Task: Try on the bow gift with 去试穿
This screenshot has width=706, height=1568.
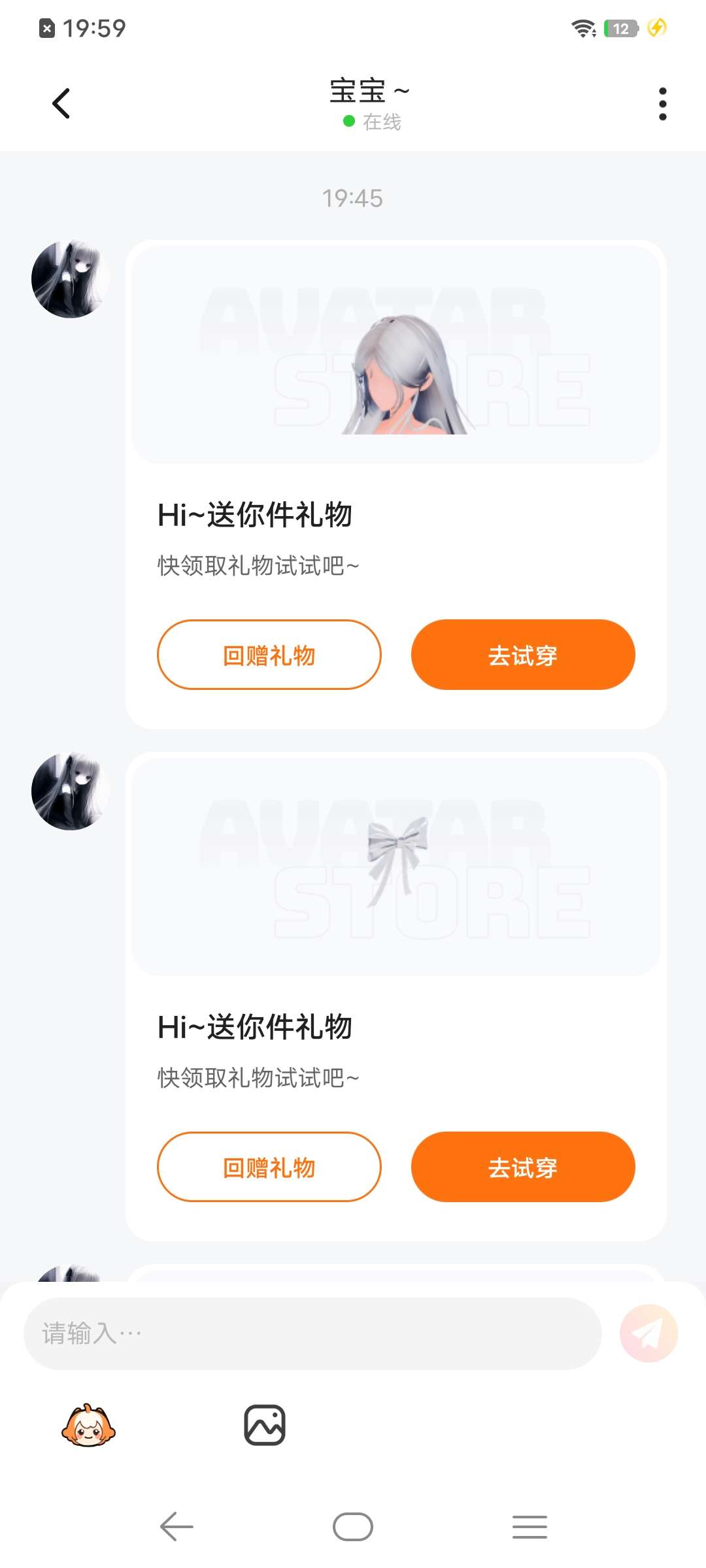Action: tap(522, 1167)
